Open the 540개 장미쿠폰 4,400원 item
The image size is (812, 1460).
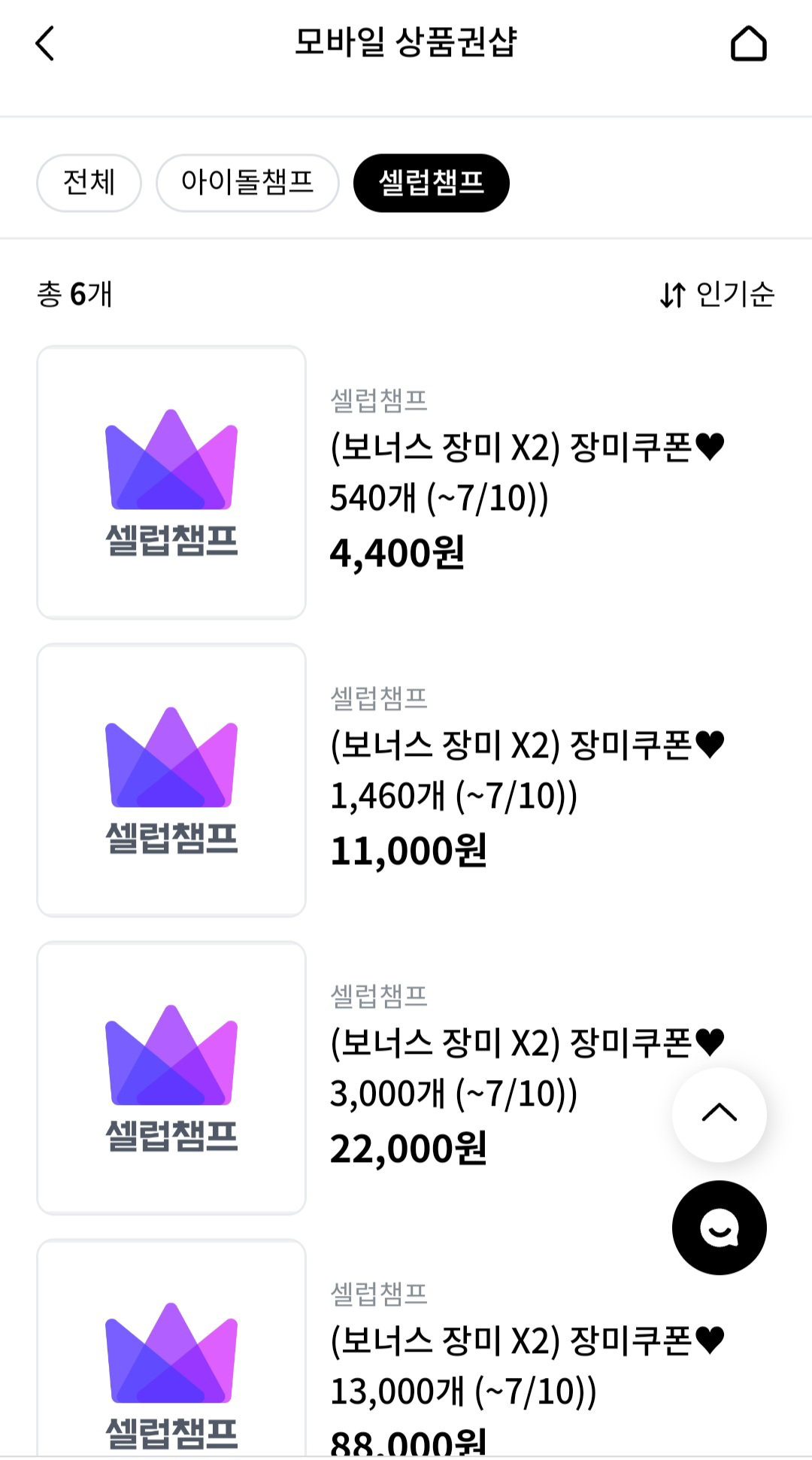(406, 482)
